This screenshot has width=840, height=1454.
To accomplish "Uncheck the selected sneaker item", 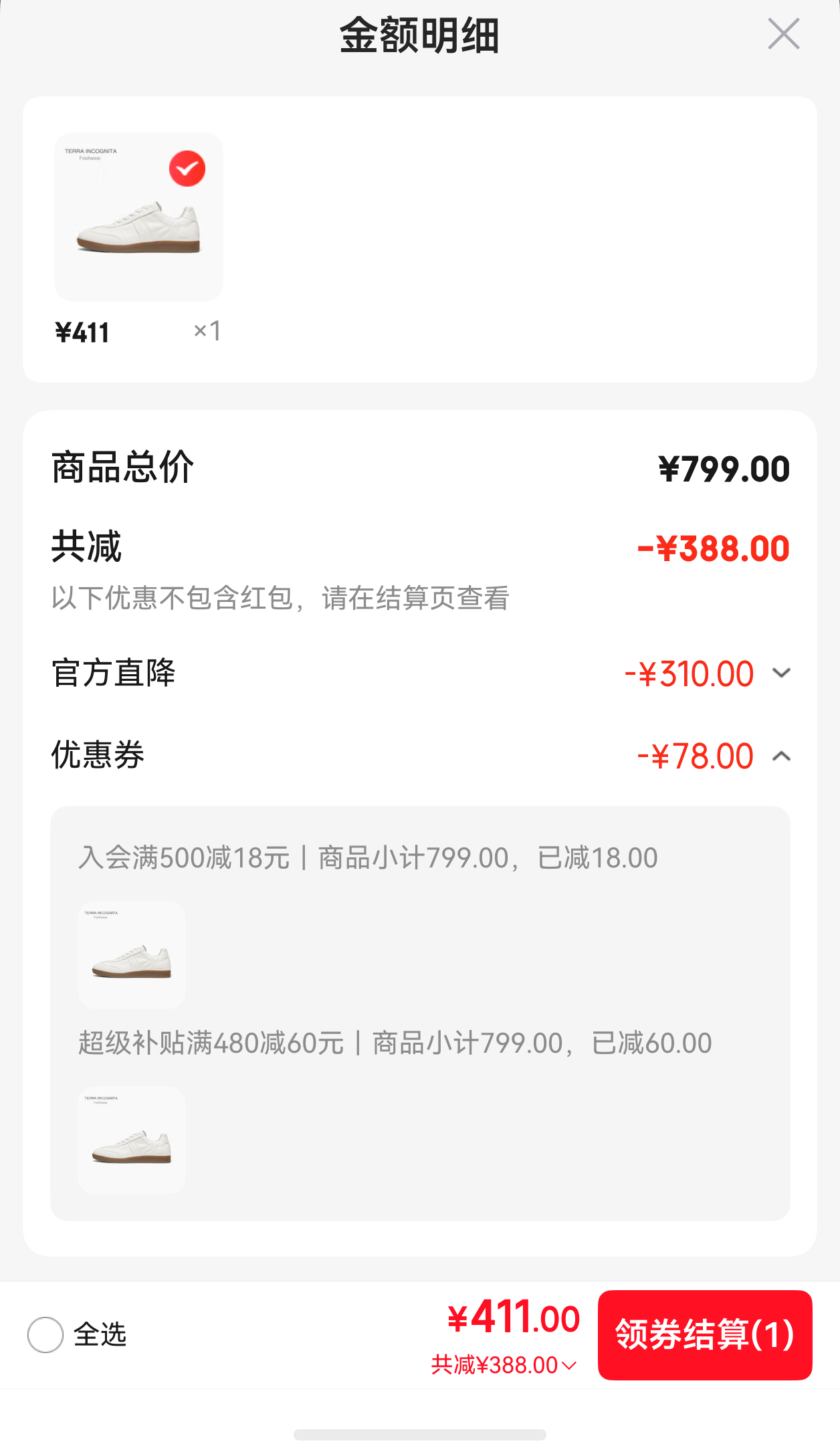I will (187, 169).
